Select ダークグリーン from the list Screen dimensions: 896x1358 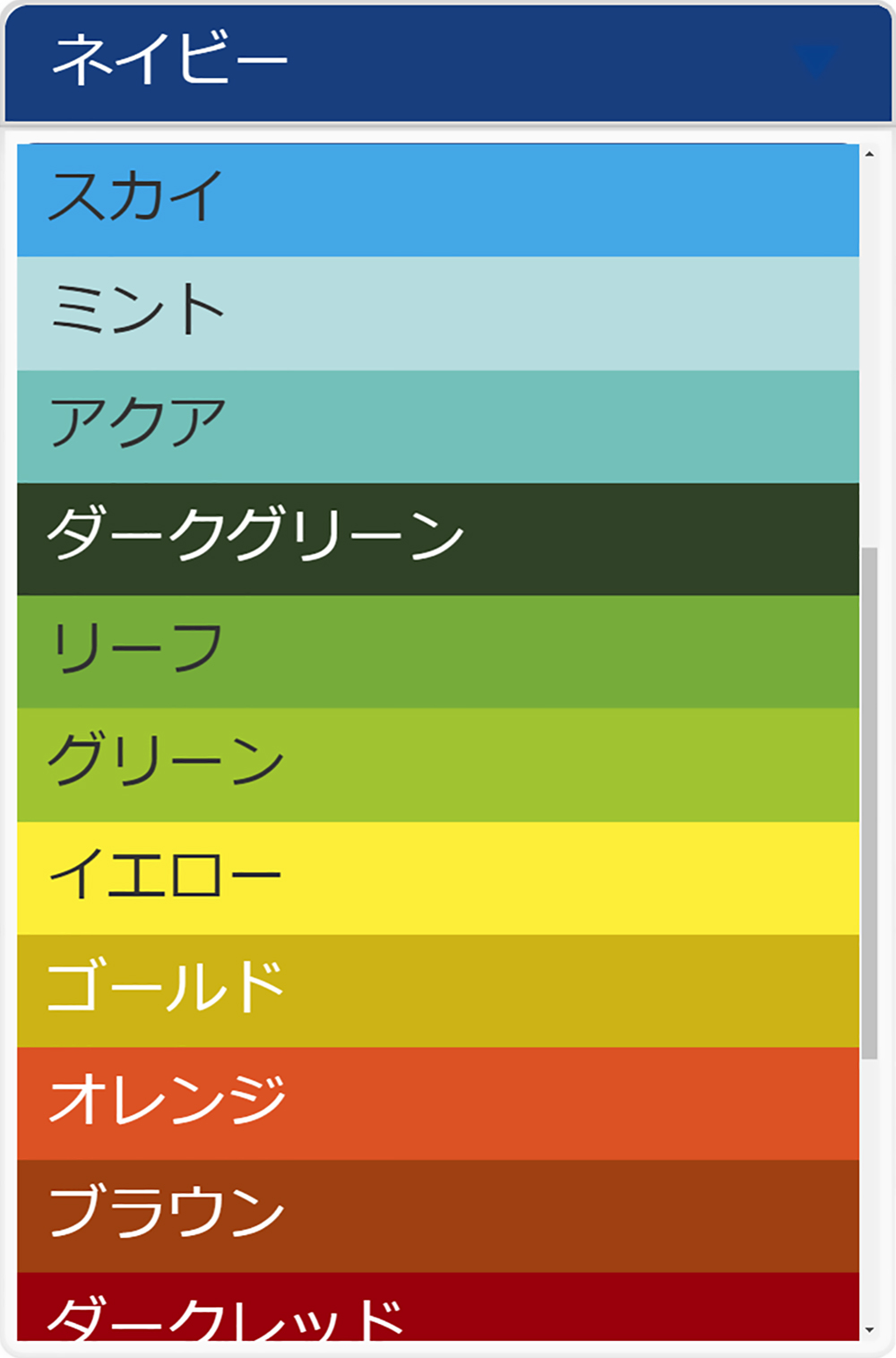(437, 539)
